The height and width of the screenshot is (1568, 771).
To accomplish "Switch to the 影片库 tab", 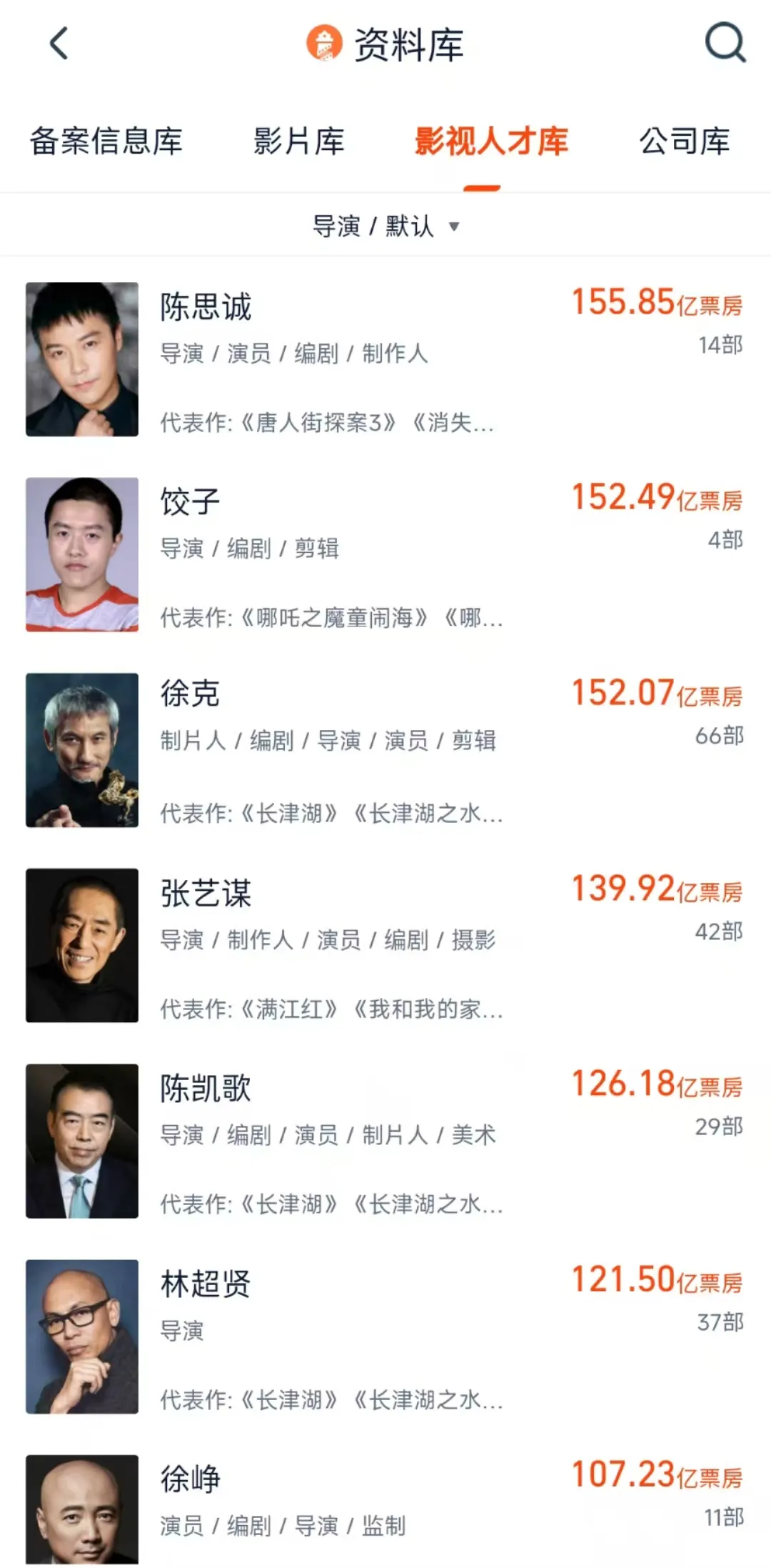I will click(299, 141).
